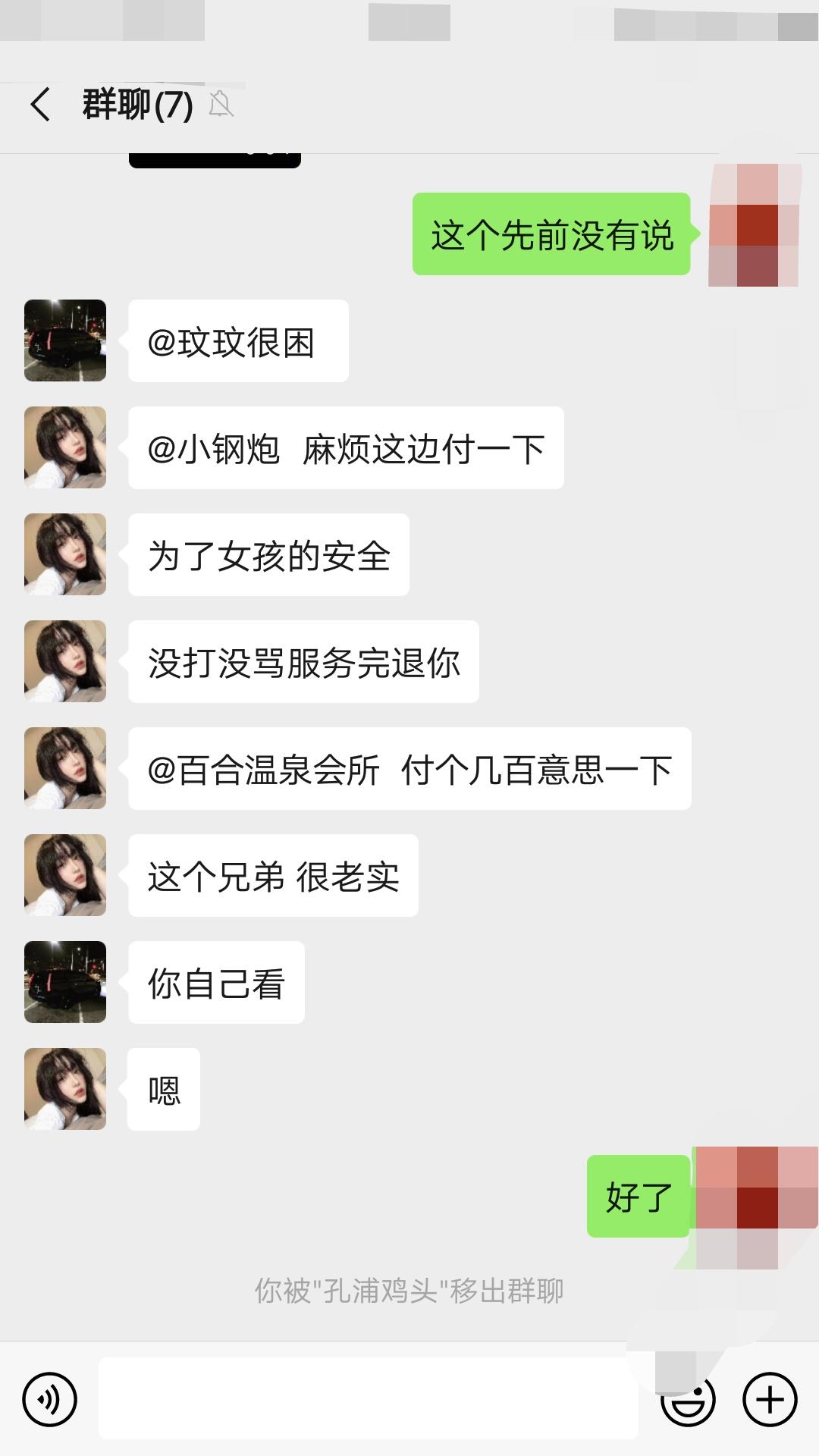Screen dimensions: 819x1456
Task: Focus the message text field
Action: coord(368,1398)
